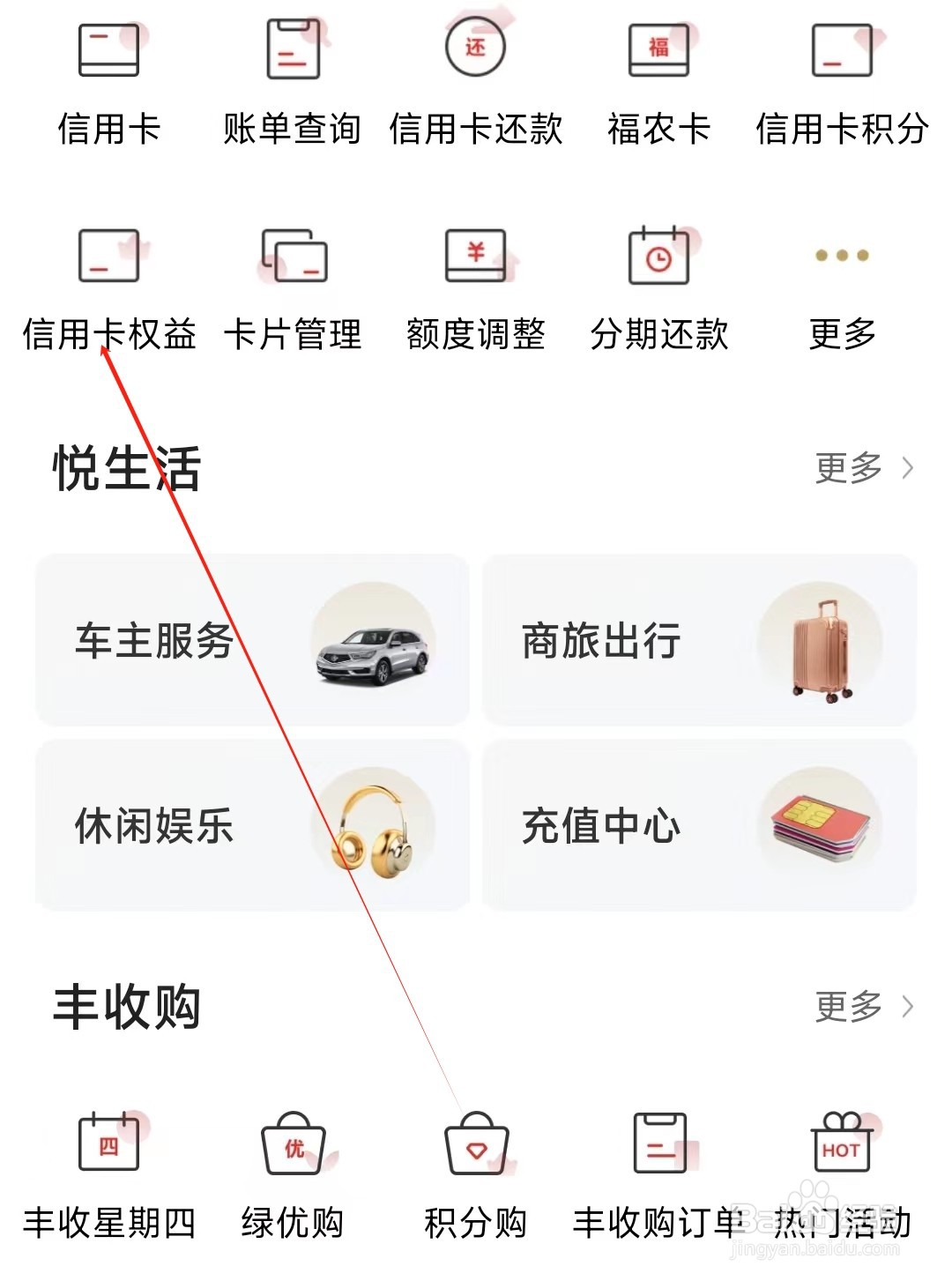View 更多 in 丰收购 section
Image resolution: width=952 pixels, height=1281 pixels.
pyautogui.click(x=863, y=1006)
